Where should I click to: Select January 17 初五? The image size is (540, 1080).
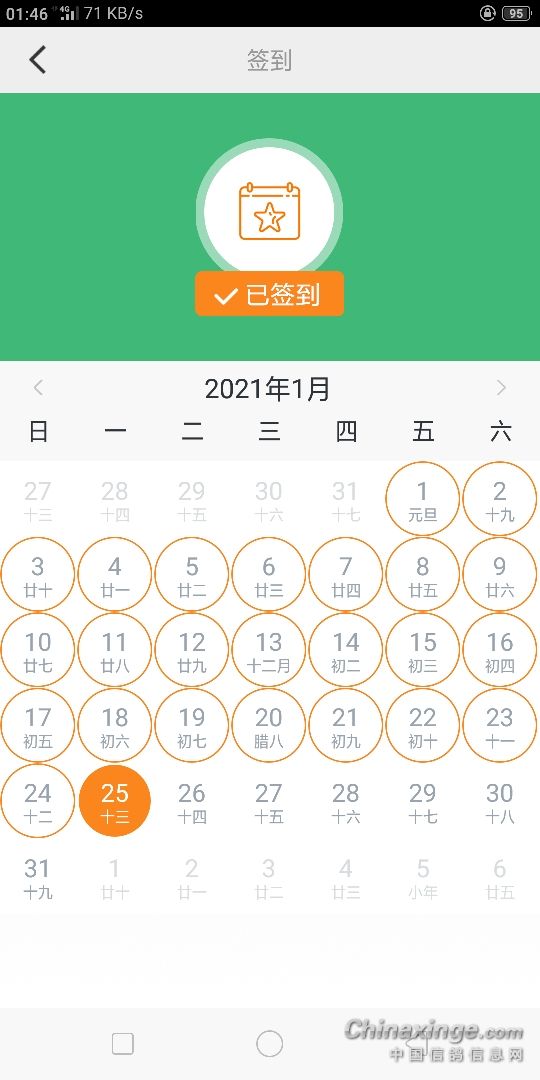point(38,725)
